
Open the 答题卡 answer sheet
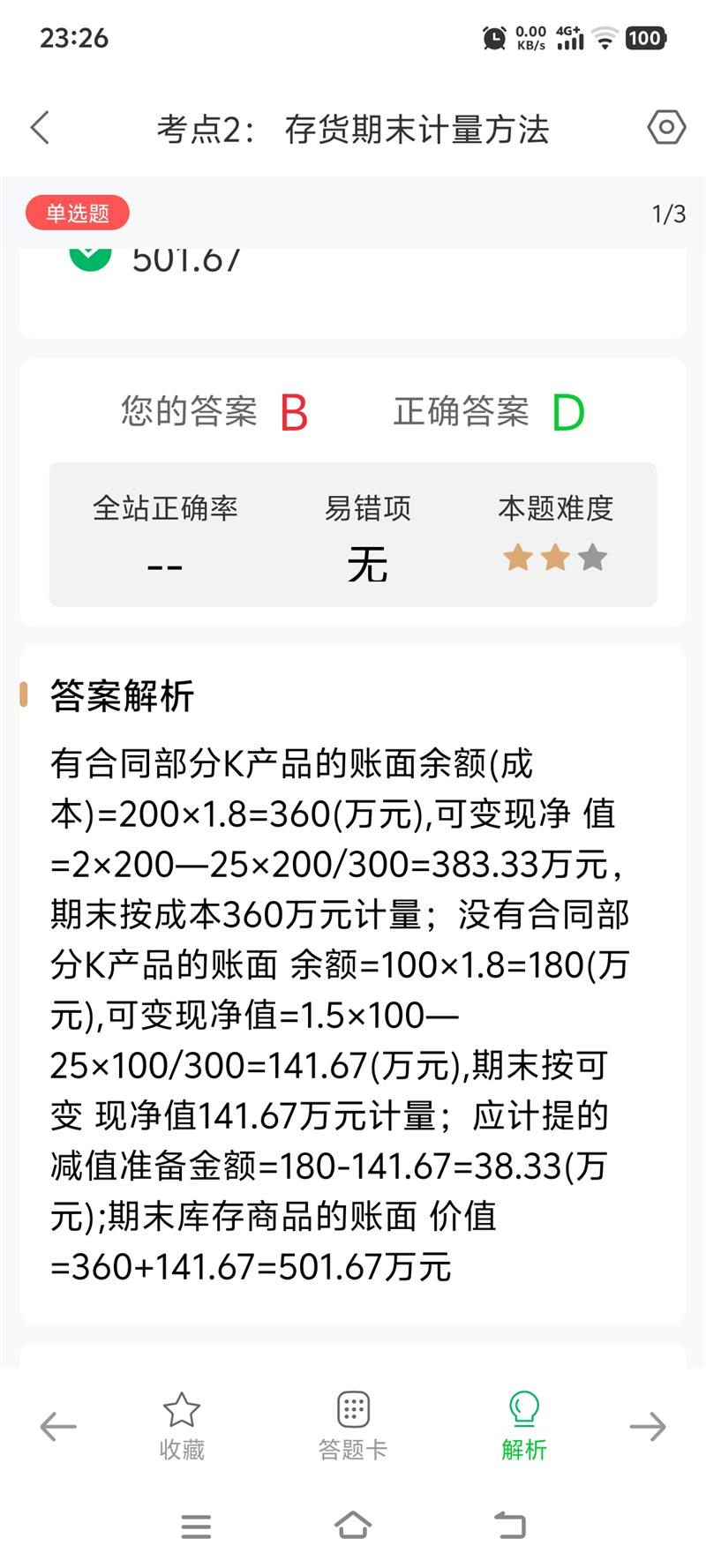[353, 1426]
